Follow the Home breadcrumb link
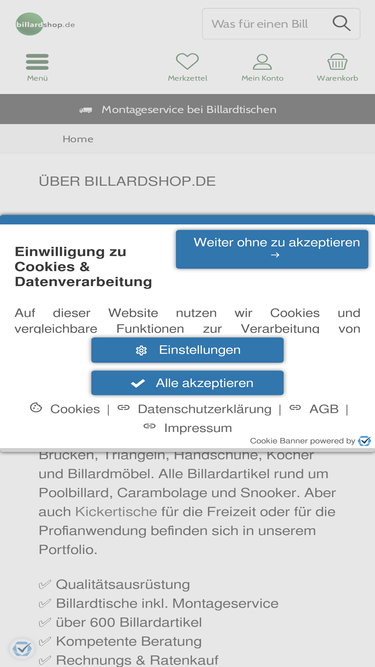Image resolution: width=375 pixels, height=667 pixels. (78, 139)
